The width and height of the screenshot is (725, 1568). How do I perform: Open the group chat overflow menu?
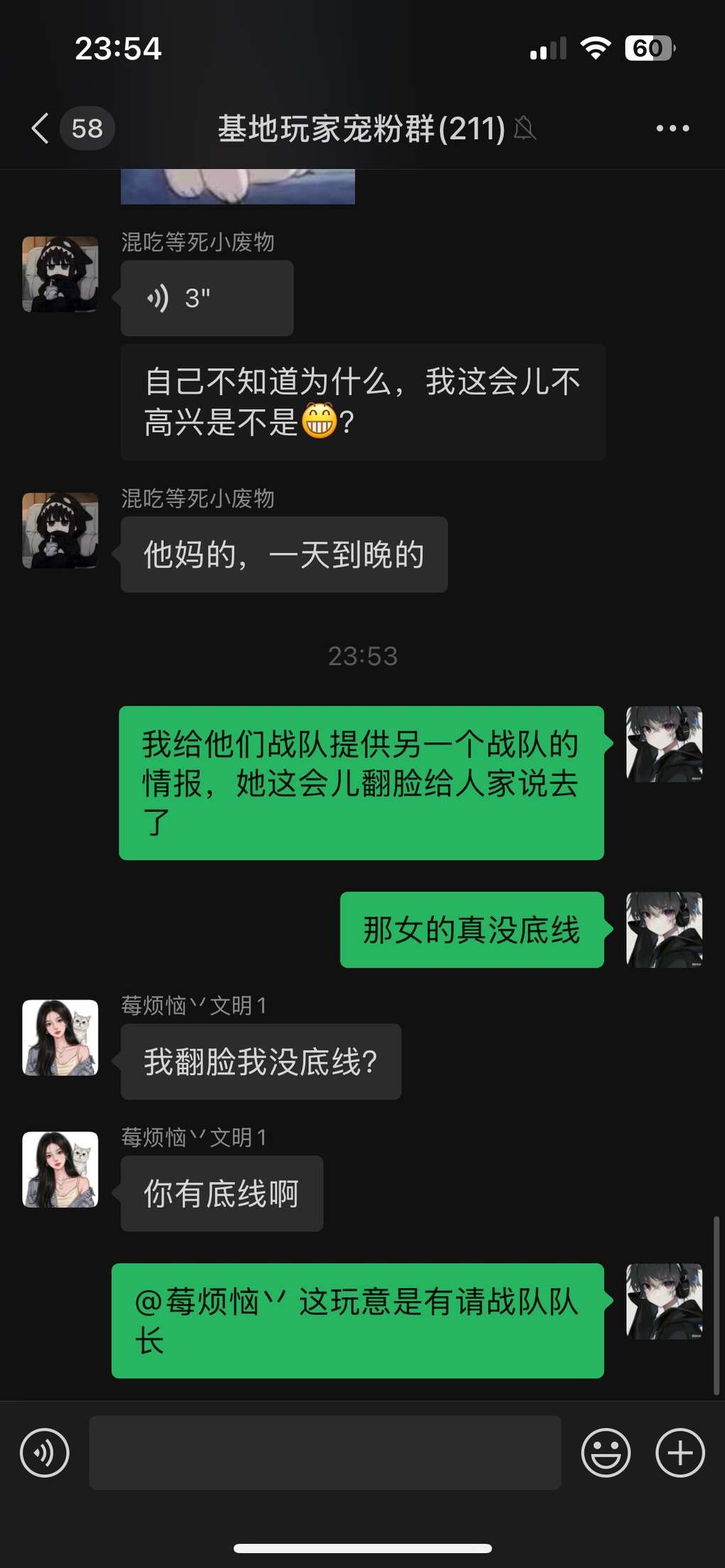(x=672, y=129)
